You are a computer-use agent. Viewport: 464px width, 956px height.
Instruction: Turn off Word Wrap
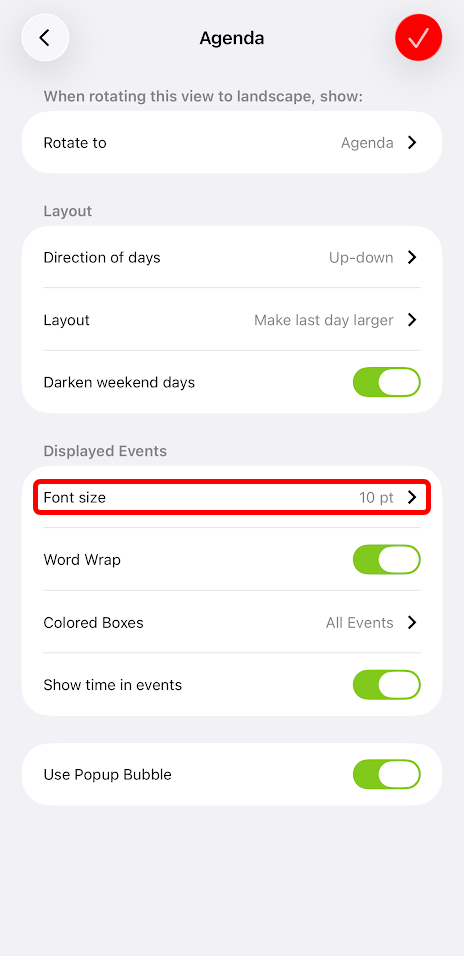(387, 560)
